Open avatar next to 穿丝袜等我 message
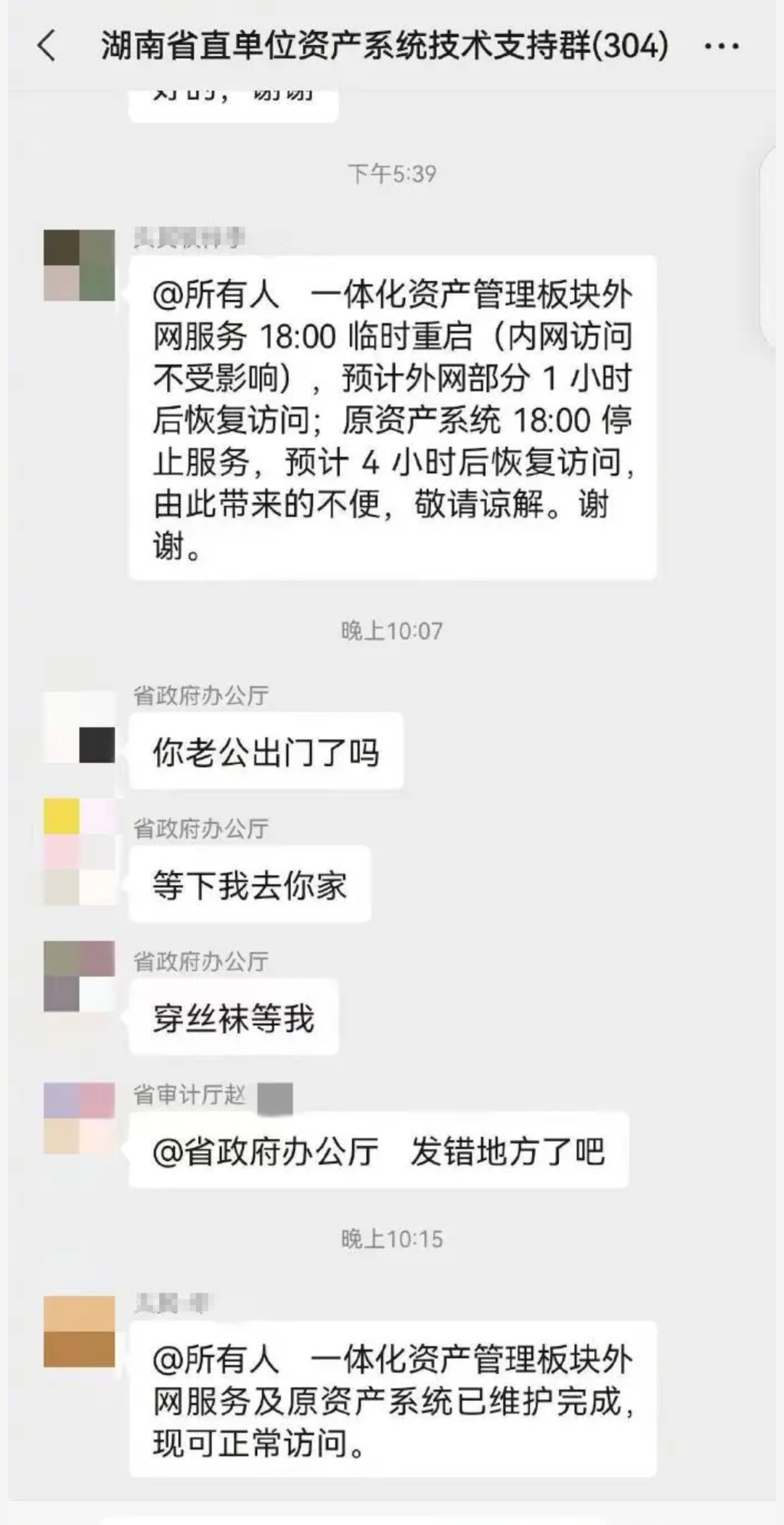This screenshot has height=1525, width=784. click(x=79, y=976)
